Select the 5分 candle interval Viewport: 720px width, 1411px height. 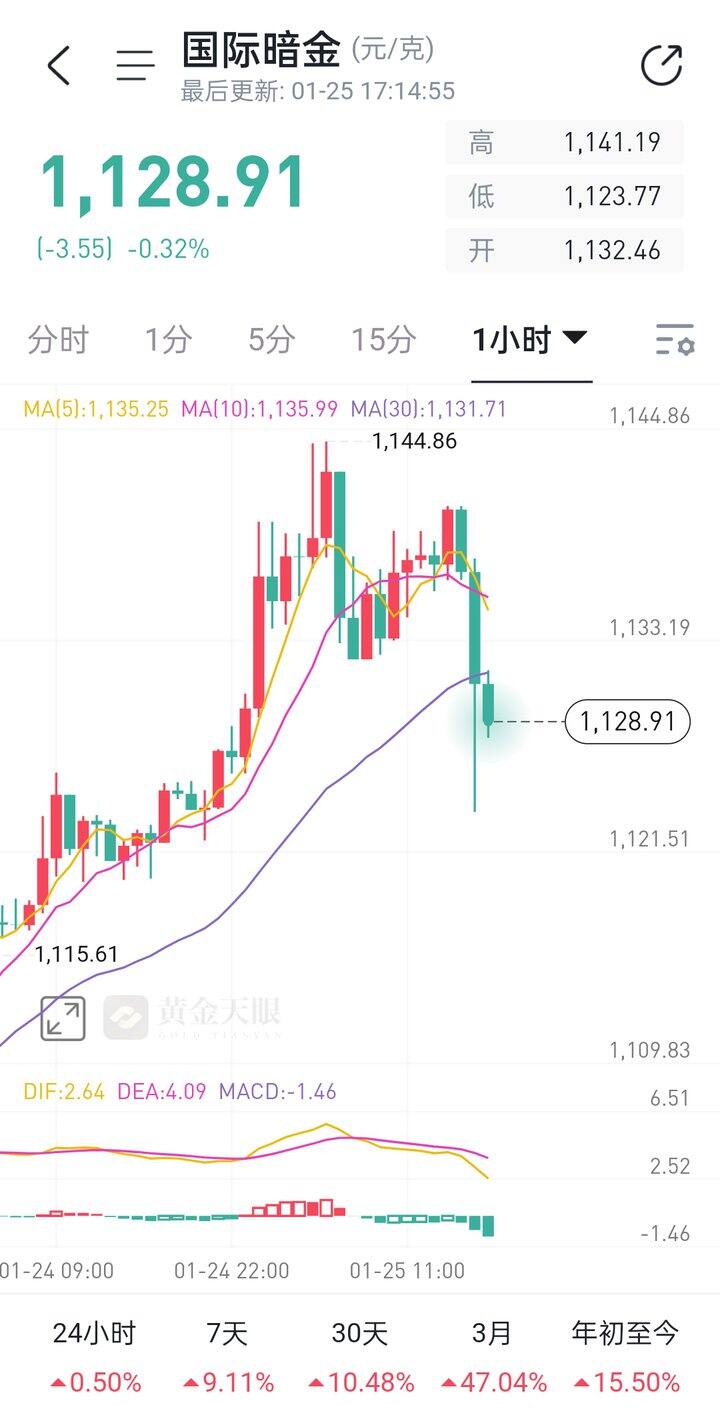tap(272, 340)
